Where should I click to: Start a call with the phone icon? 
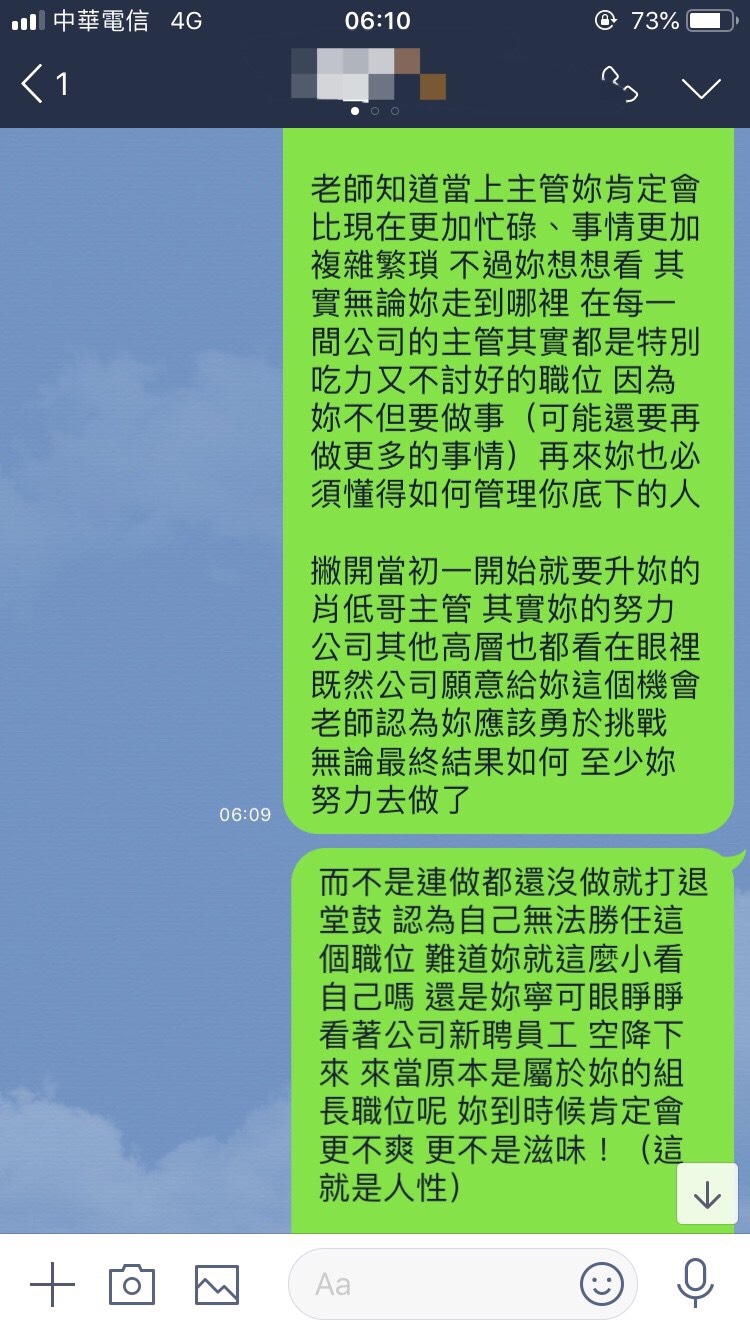pos(619,85)
